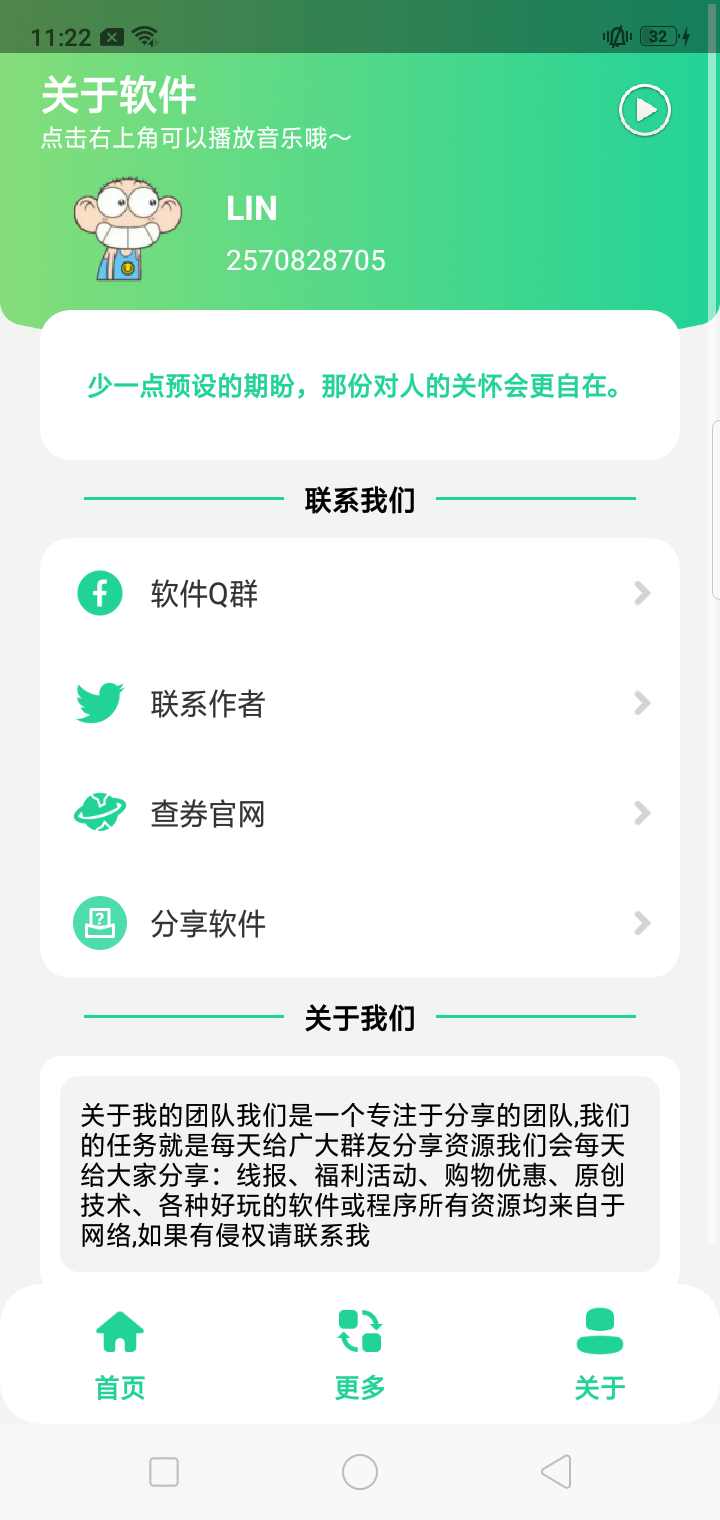Switch to the 首页 tab
The height and width of the screenshot is (1520, 720).
coord(119,1388)
